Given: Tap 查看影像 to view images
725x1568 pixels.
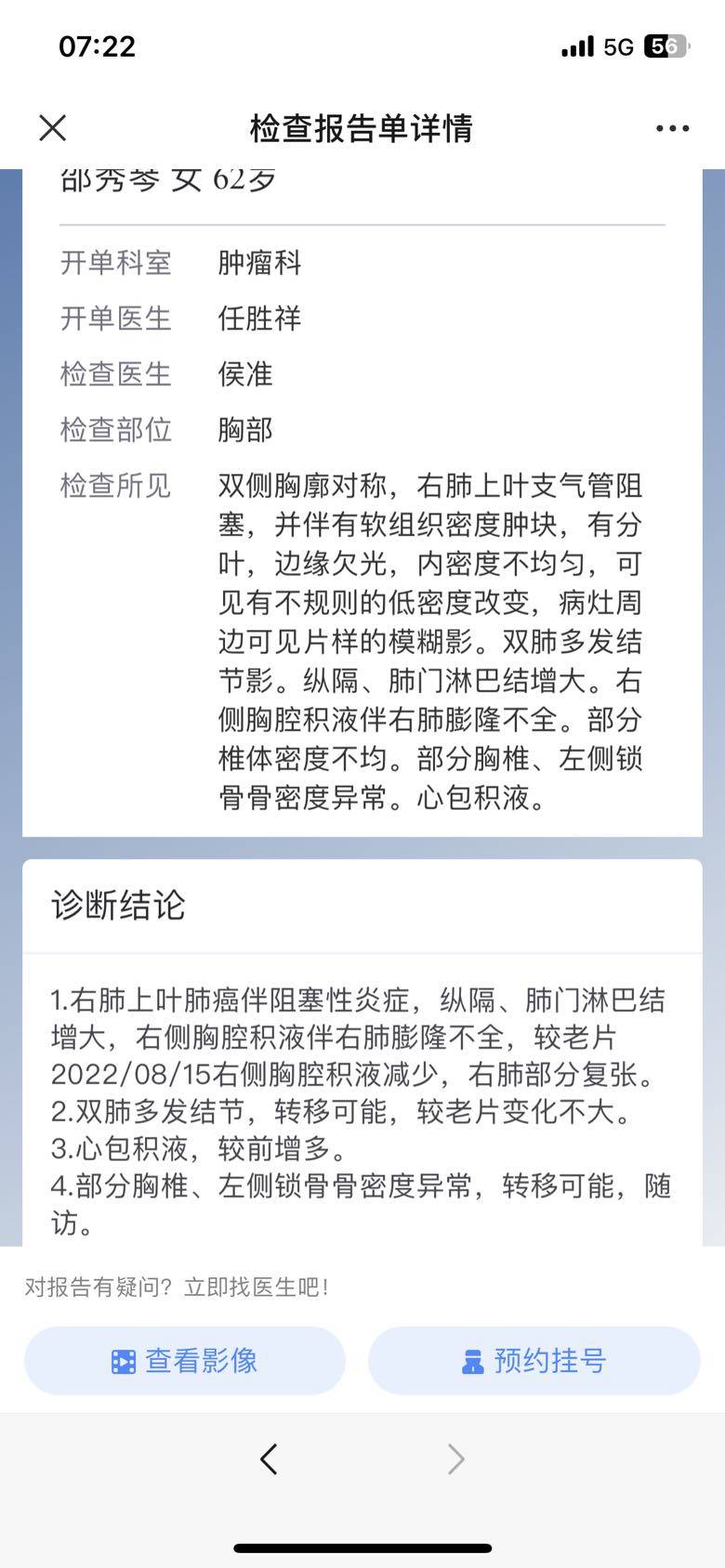Looking at the screenshot, I should (x=185, y=1361).
